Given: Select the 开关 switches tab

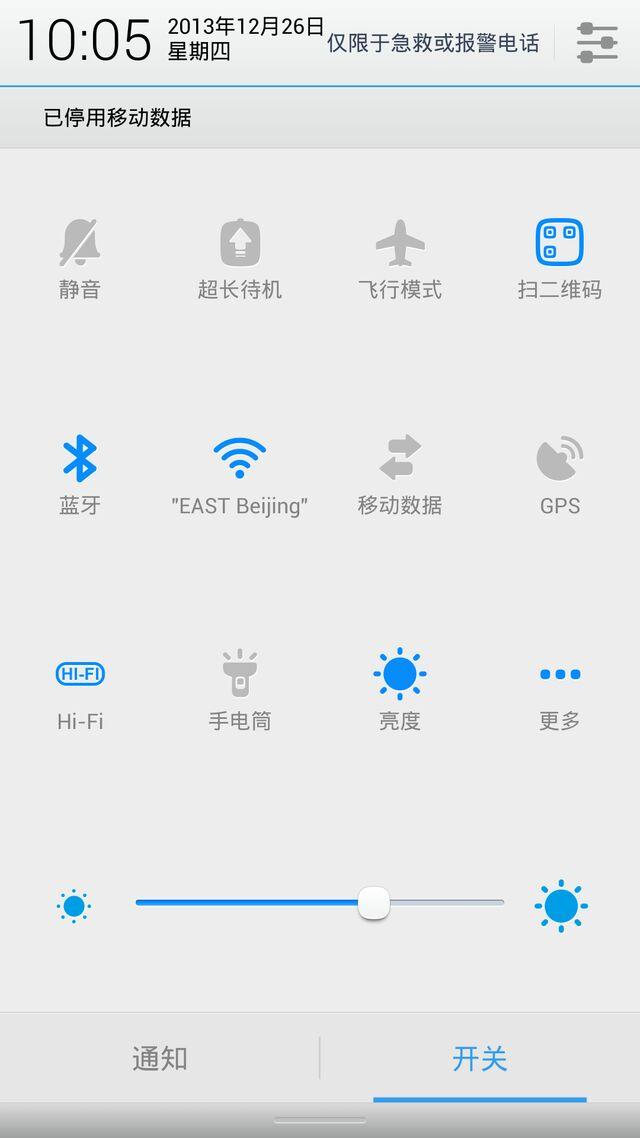Looking at the screenshot, I should (x=480, y=1058).
